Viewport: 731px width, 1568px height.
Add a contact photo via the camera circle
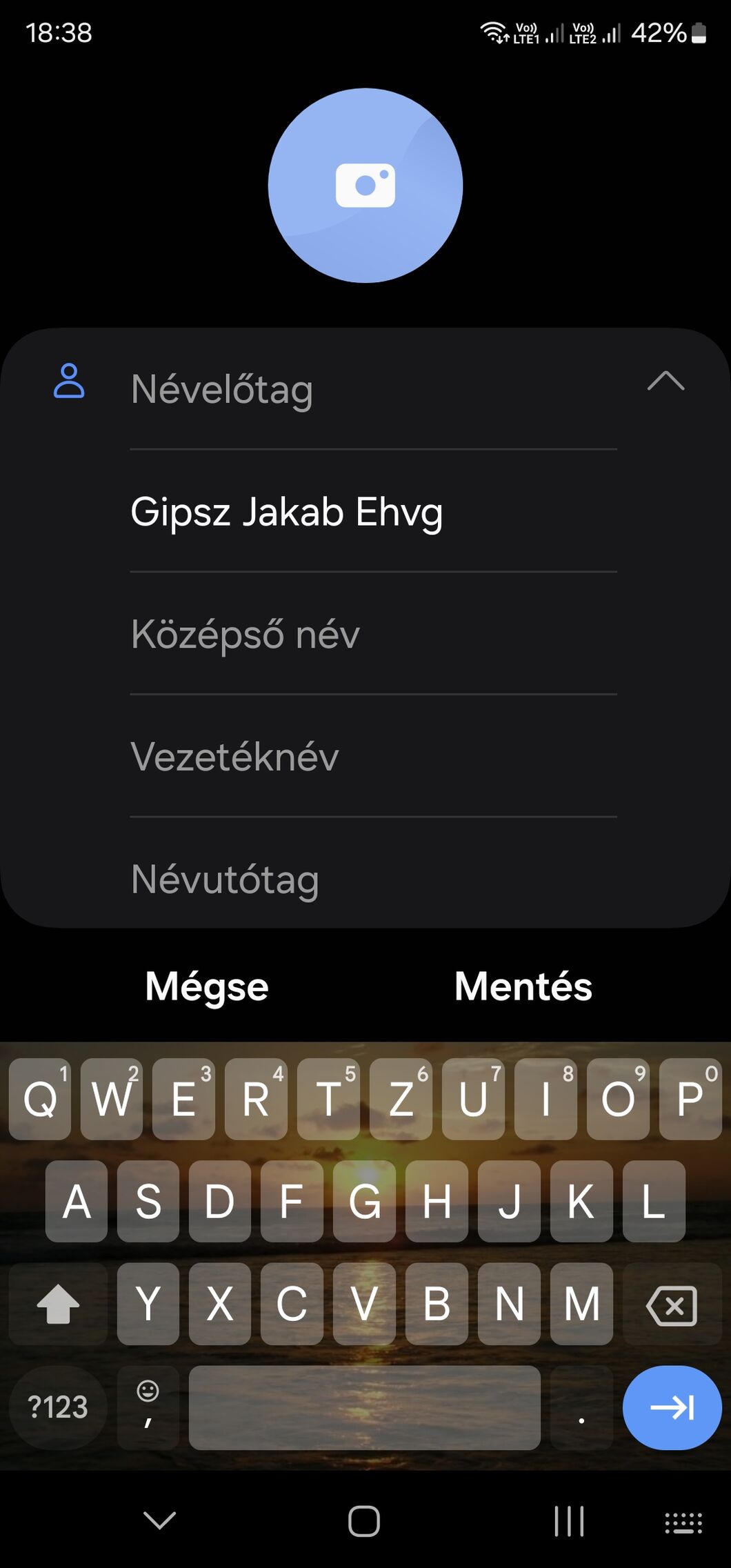coord(365,185)
